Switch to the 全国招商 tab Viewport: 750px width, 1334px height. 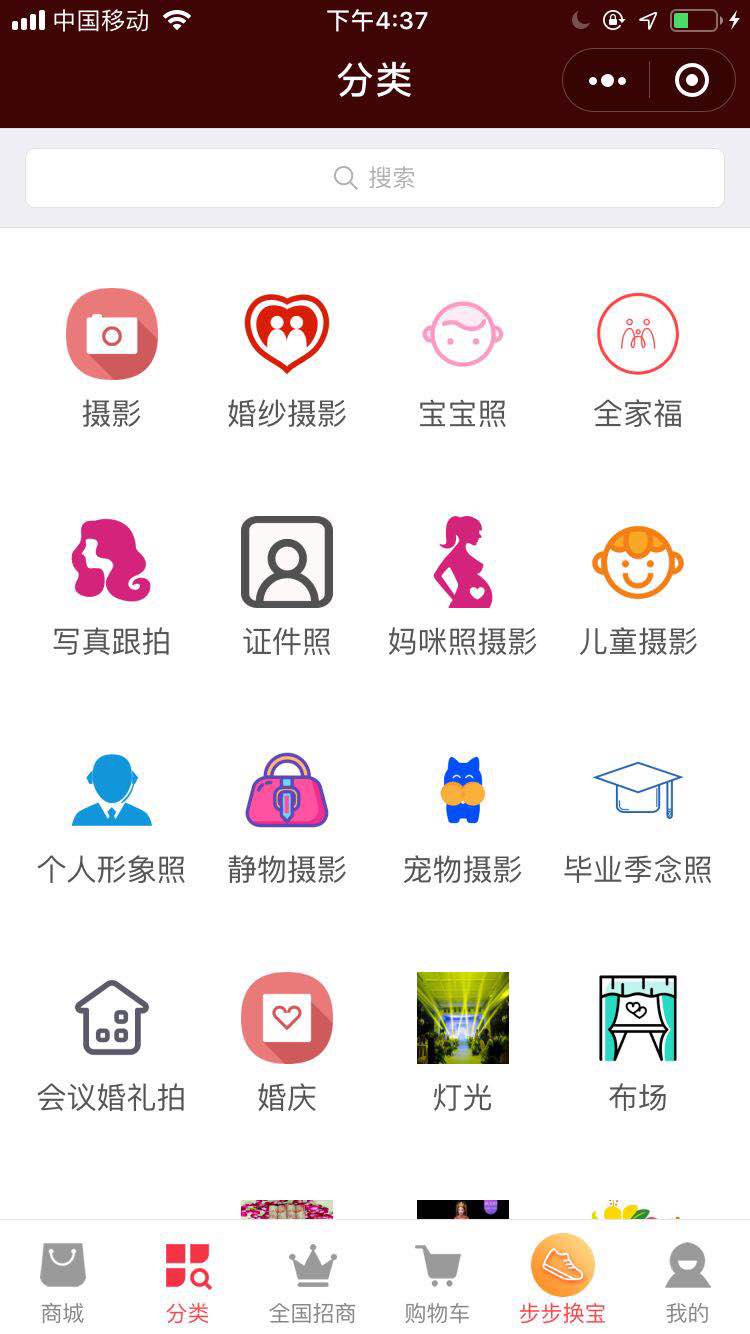pos(313,1283)
